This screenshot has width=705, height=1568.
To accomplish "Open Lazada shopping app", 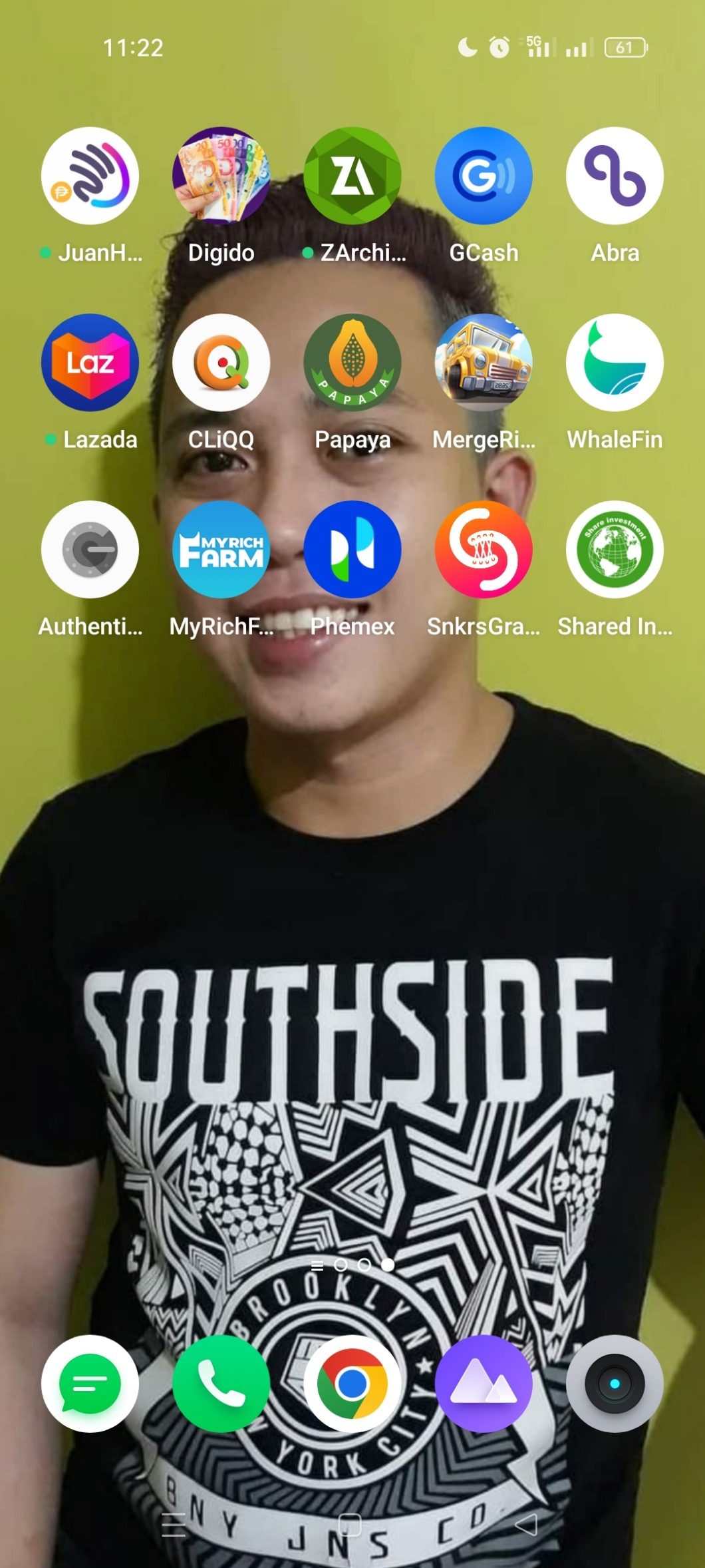I will pyautogui.click(x=90, y=363).
